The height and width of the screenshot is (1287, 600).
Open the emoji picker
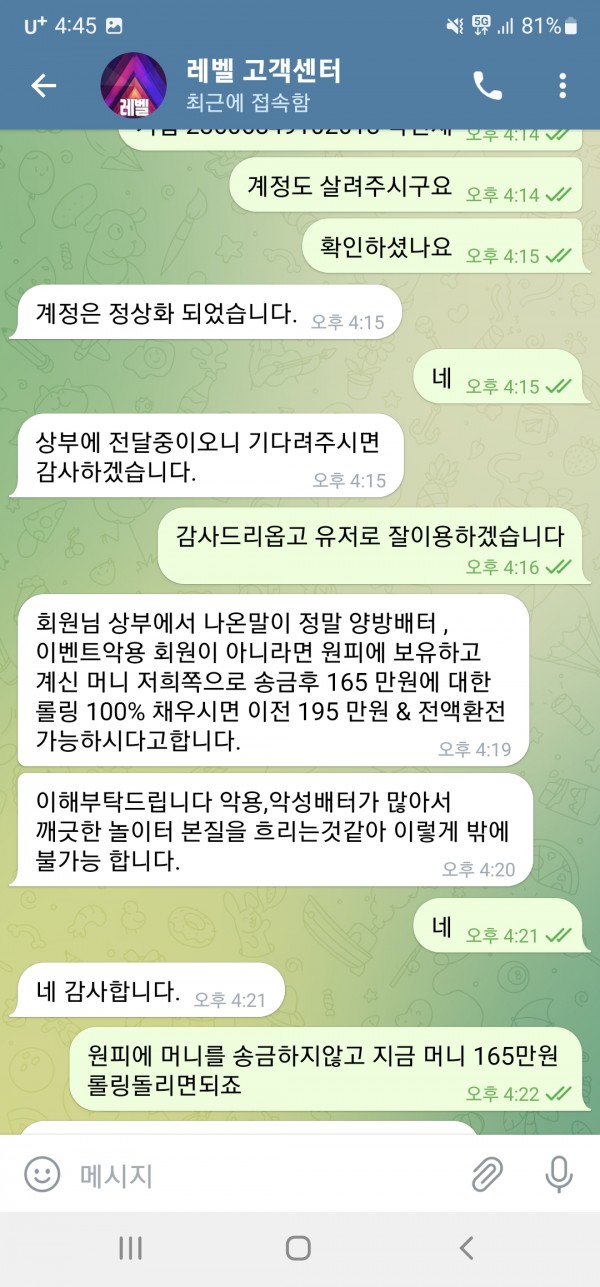(x=42, y=1174)
